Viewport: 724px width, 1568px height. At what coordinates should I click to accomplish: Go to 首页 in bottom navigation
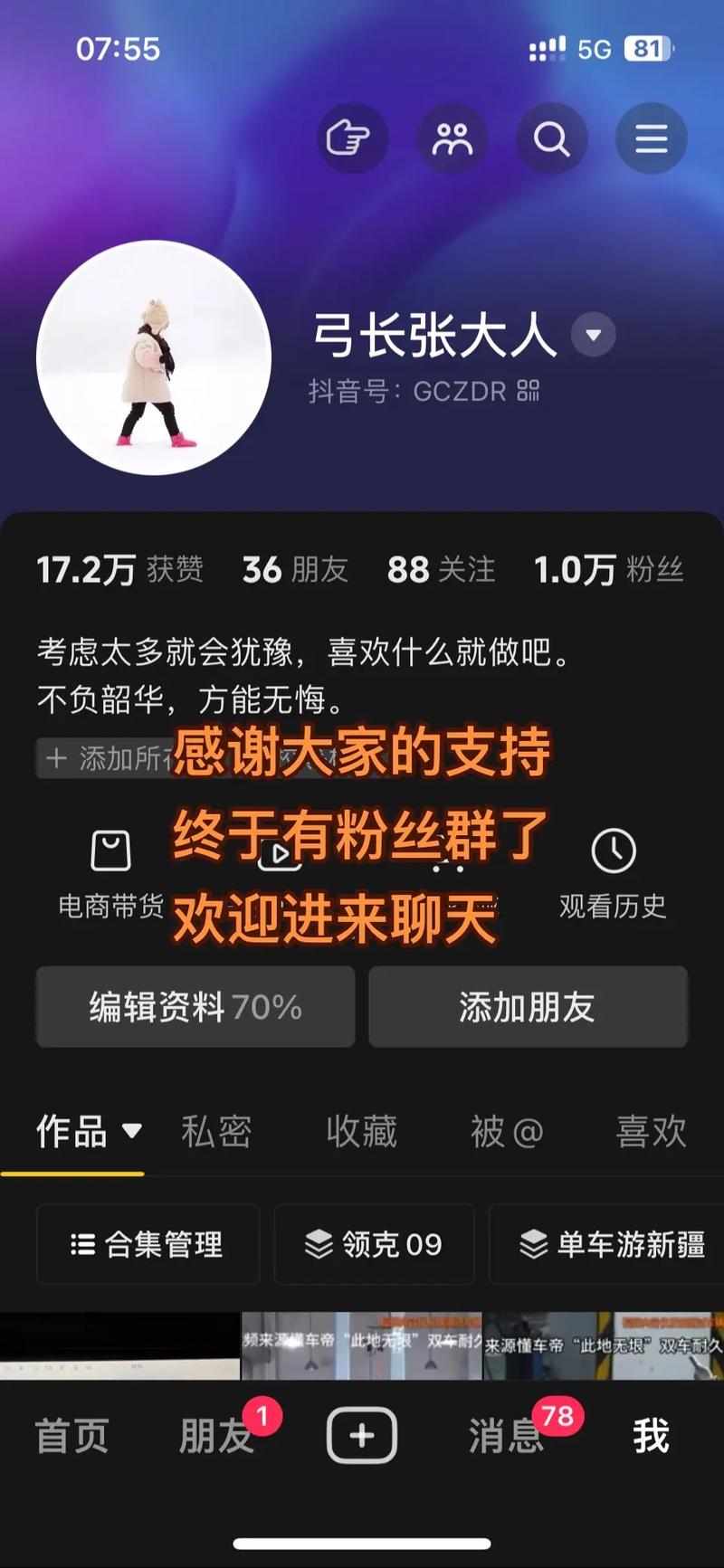71,1436
